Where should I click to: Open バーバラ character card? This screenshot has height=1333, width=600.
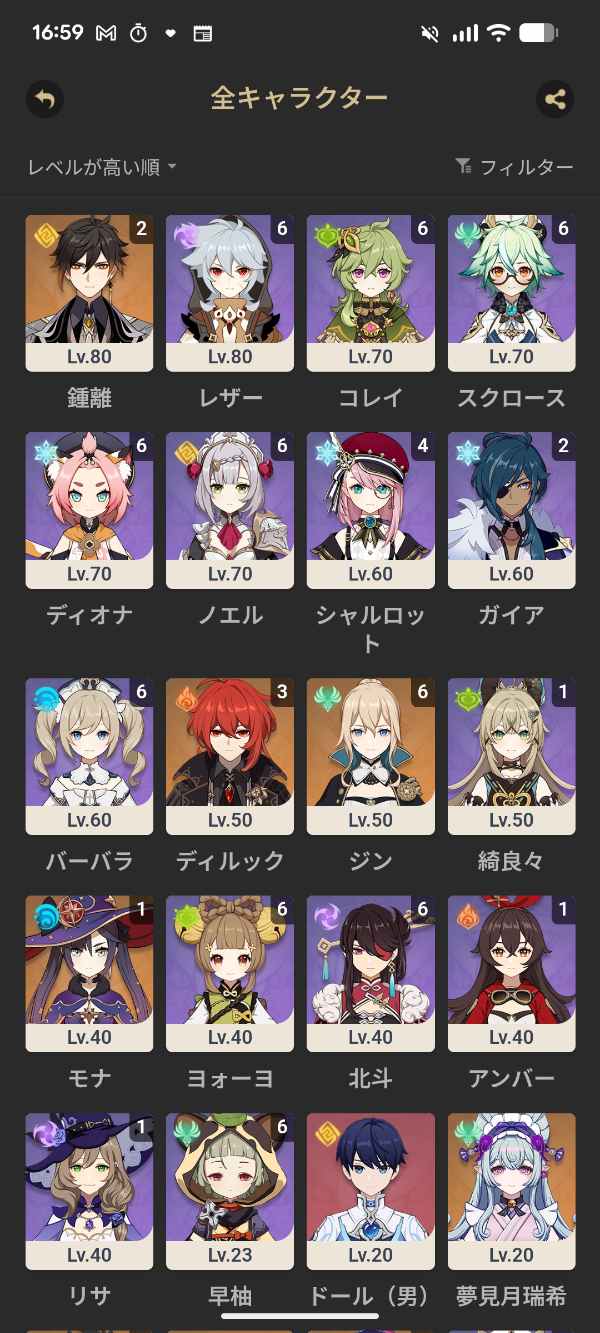[89, 756]
